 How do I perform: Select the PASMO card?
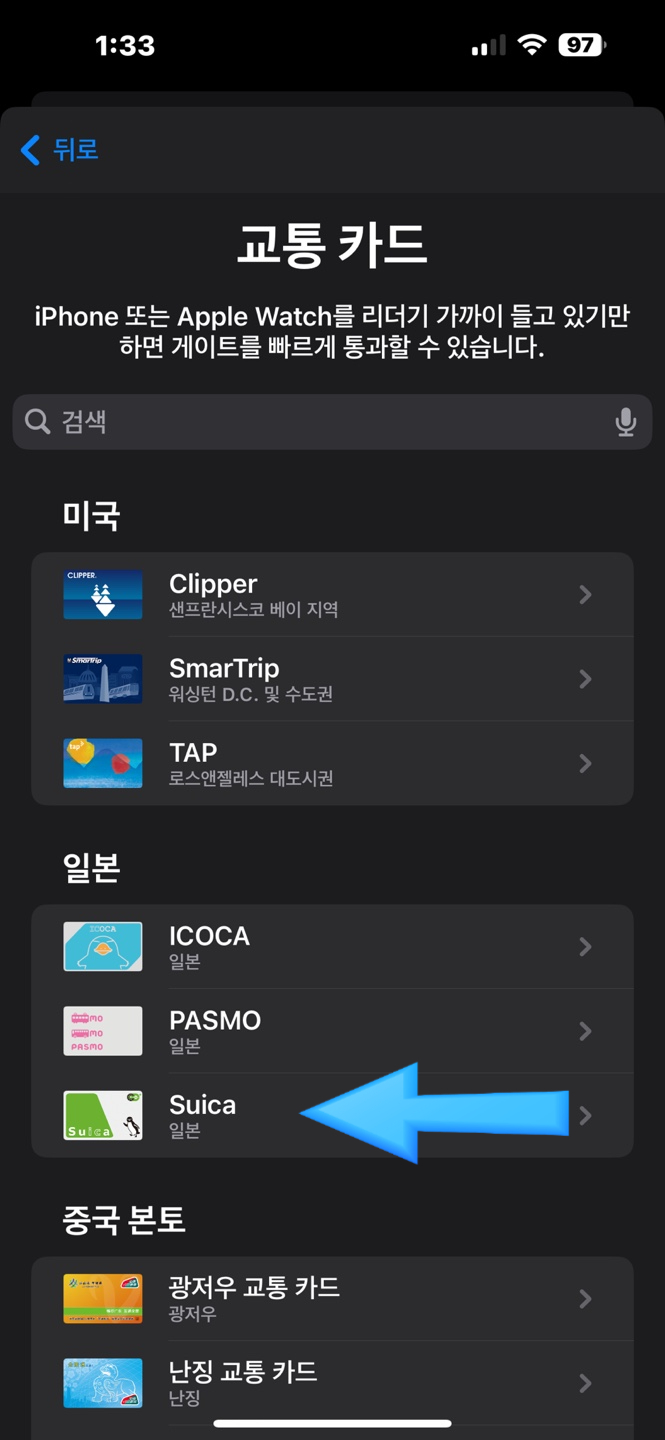[x=332, y=1031]
